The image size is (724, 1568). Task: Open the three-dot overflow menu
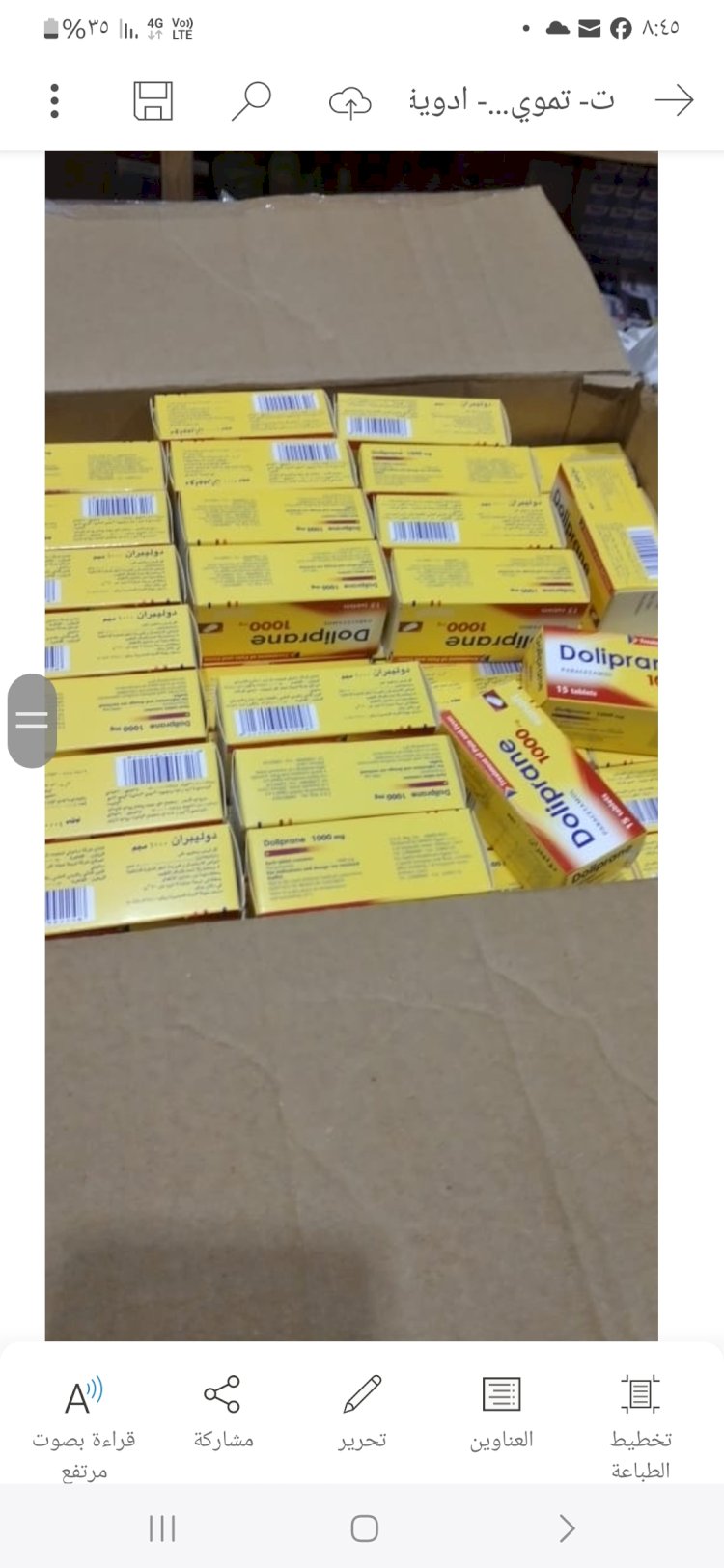(54, 100)
